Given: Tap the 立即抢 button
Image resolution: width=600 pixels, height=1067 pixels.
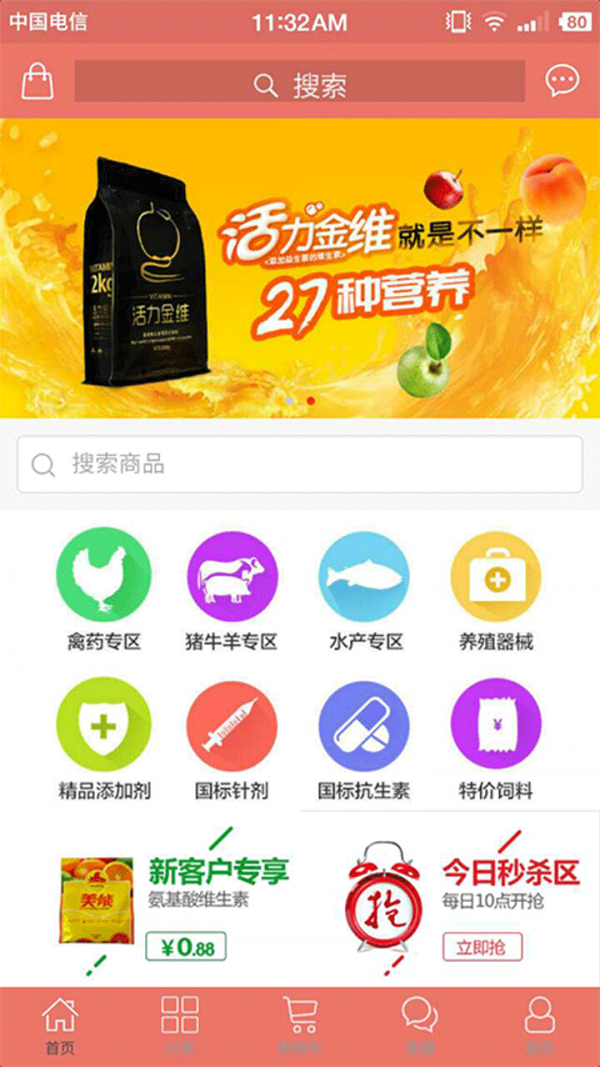Looking at the screenshot, I should pos(482,946).
